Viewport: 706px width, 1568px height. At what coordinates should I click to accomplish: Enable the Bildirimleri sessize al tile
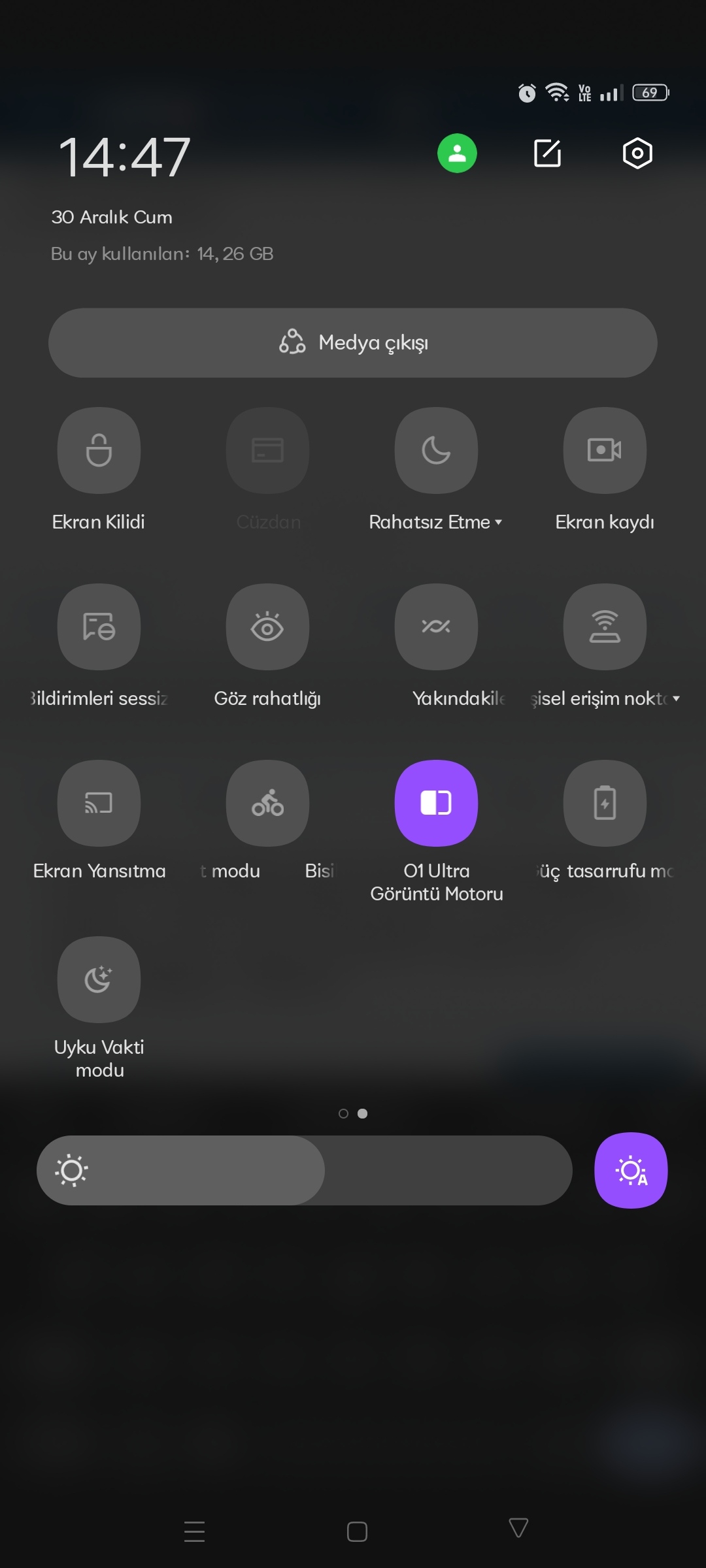point(99,627)
